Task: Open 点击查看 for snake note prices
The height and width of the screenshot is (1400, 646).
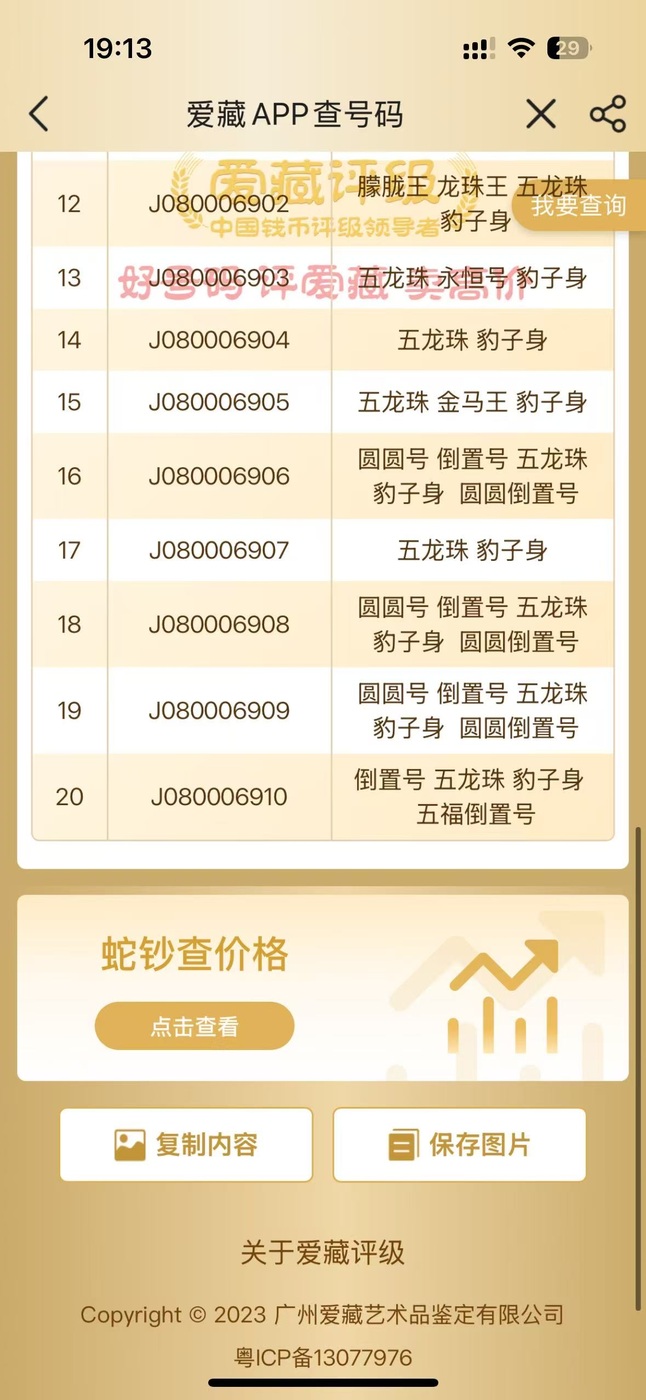Action: tap(195, 1026)
